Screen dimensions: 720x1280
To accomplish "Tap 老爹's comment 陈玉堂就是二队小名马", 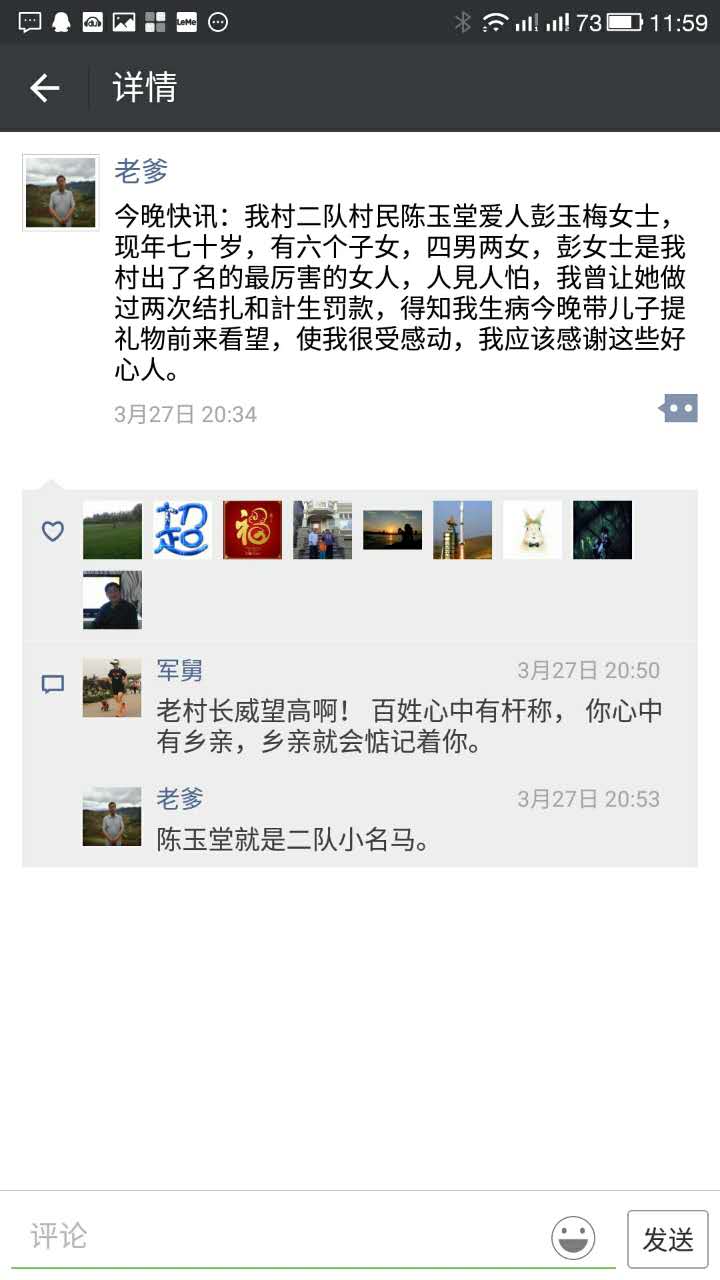I will [x=293, y=840].
